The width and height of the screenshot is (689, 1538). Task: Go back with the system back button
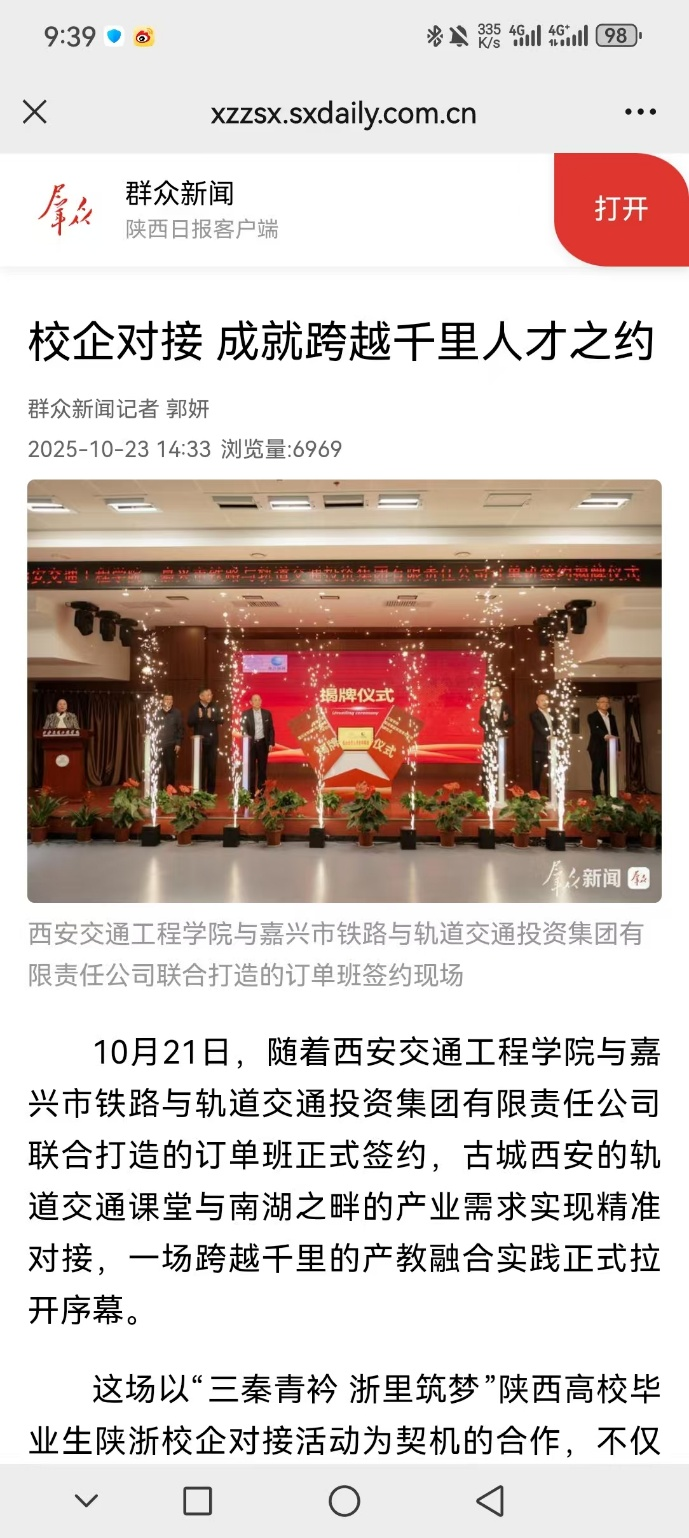click(490, 1500)
